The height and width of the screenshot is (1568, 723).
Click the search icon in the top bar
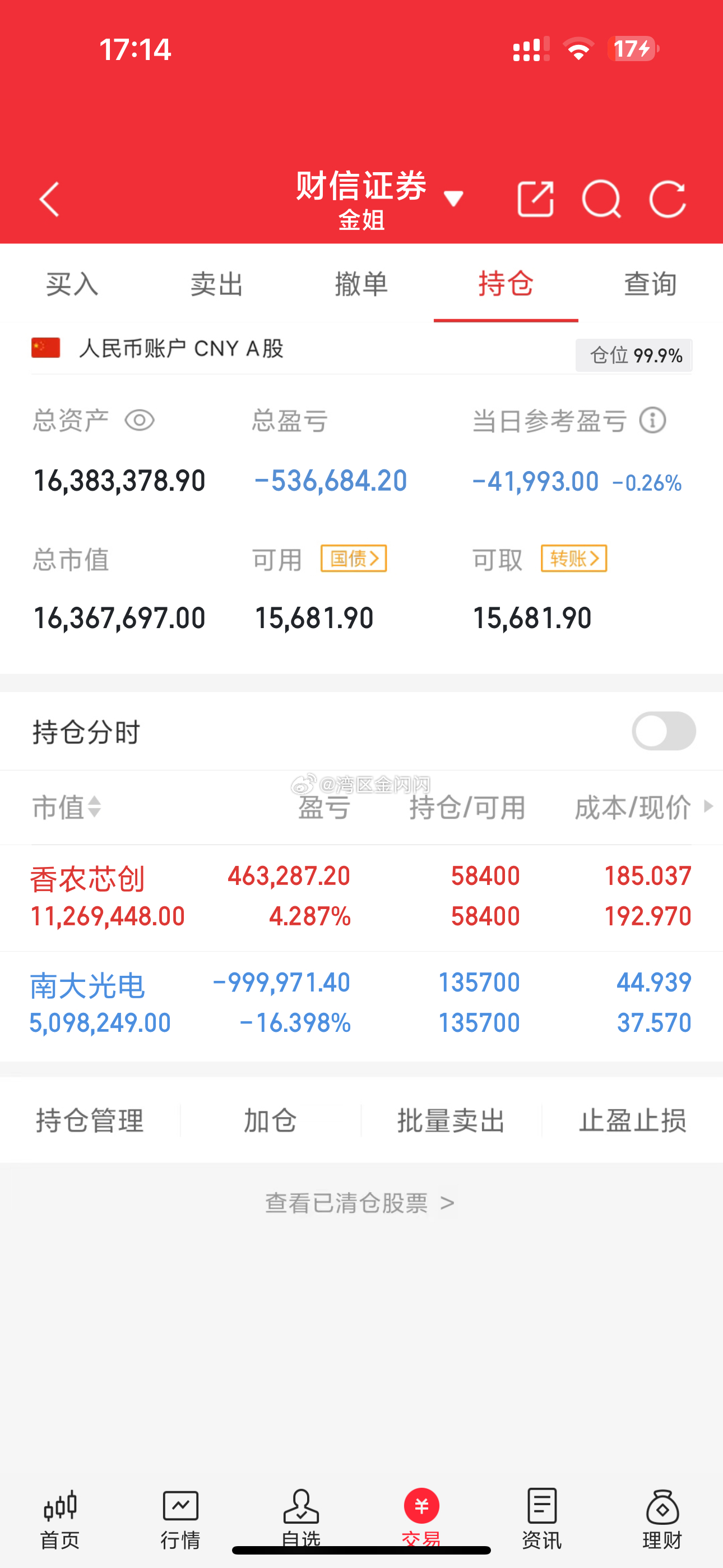(602, 199)
